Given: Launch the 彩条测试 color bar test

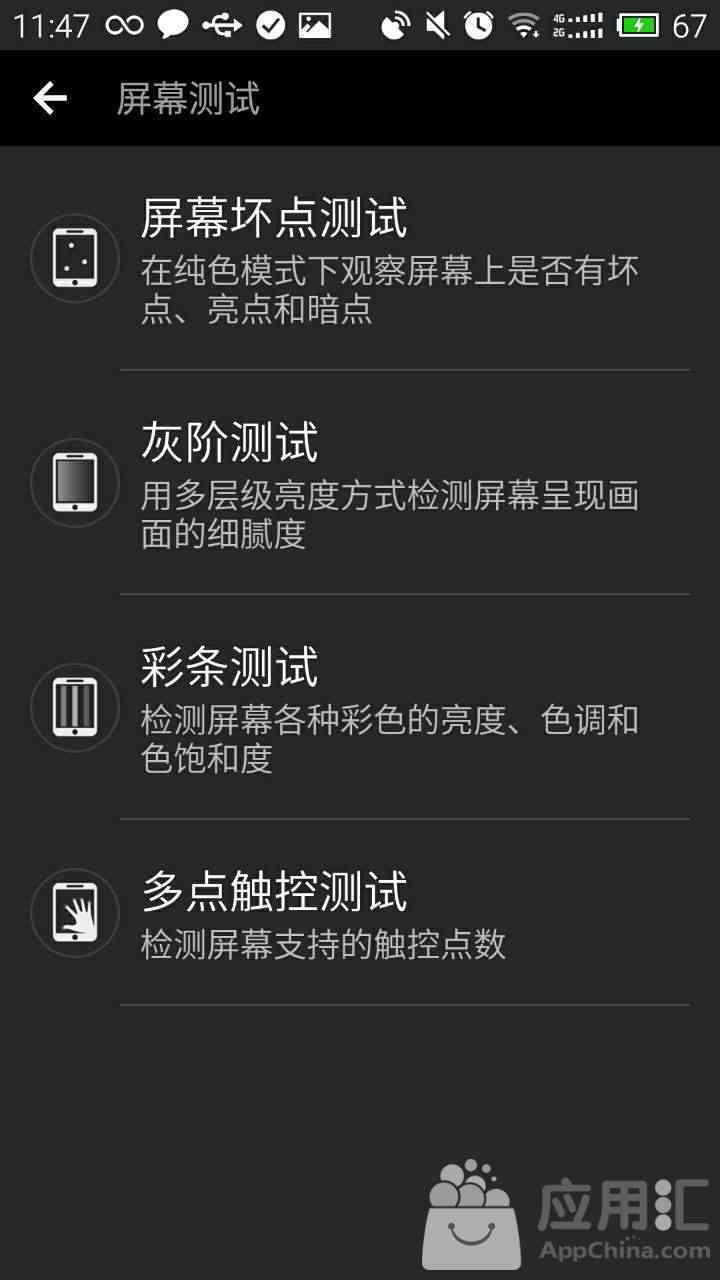Looking at the screenshot, I should [x=360, y=707].
